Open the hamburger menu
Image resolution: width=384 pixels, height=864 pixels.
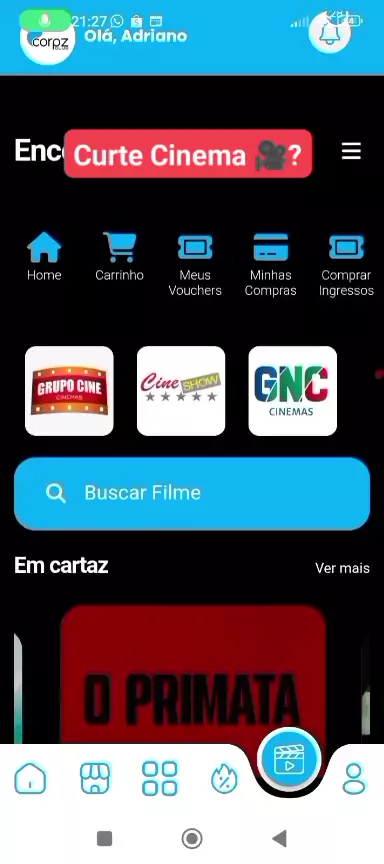click(351, 151)
